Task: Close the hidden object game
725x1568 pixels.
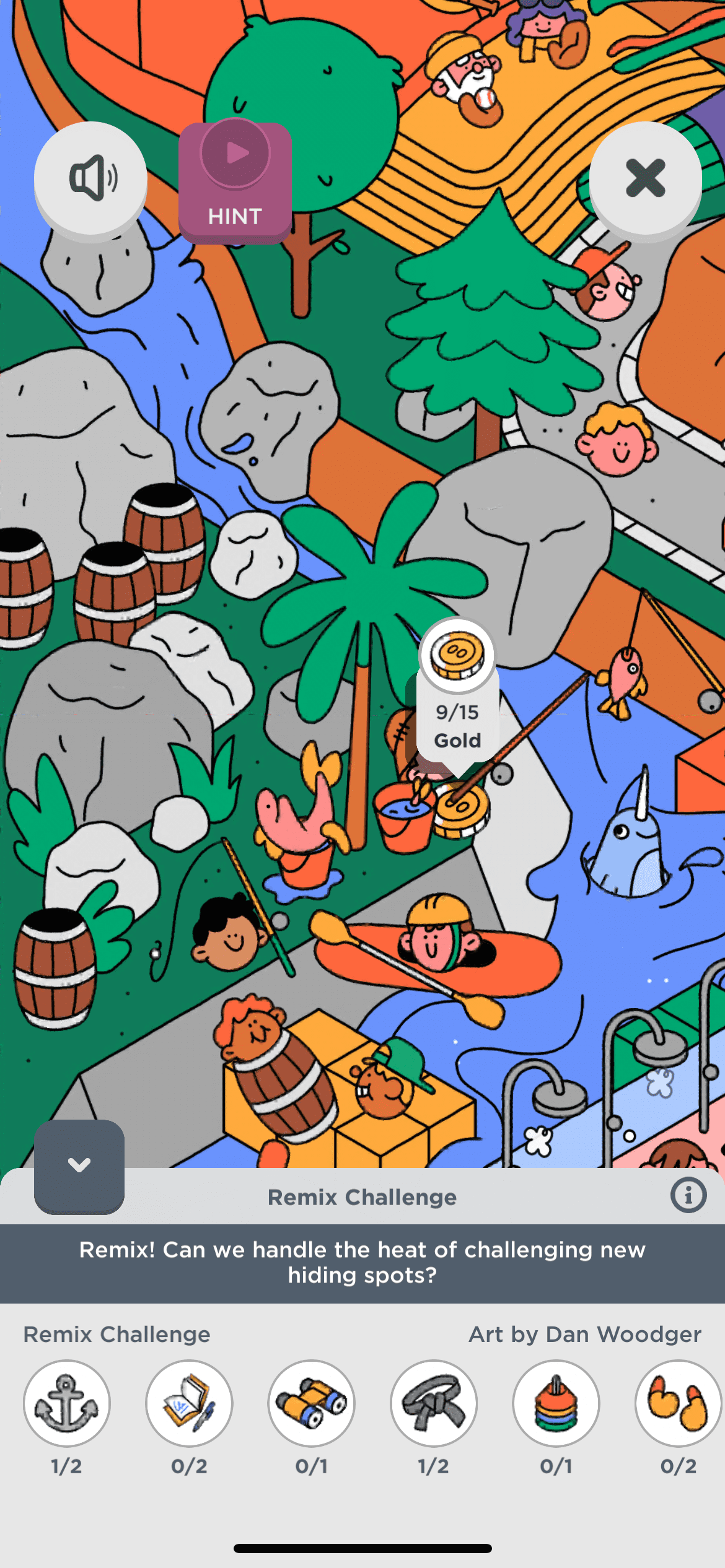Action: pyautogui.click(x=645, y=178)
